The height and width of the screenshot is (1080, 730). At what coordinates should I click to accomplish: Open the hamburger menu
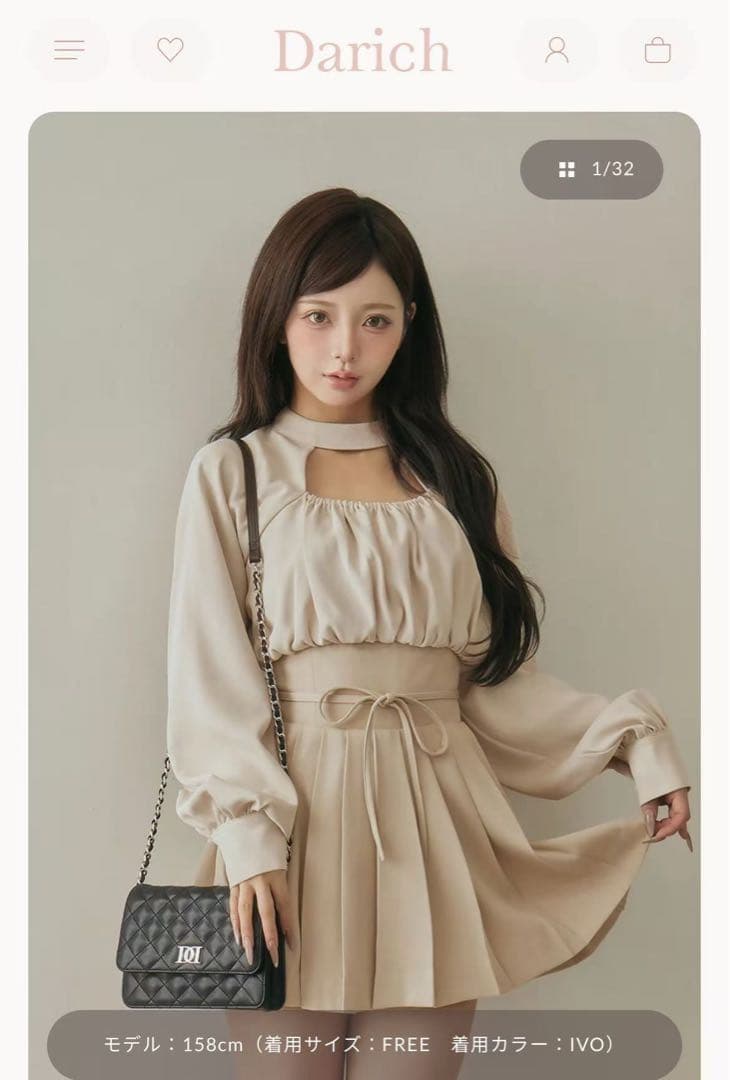point(69,50)
